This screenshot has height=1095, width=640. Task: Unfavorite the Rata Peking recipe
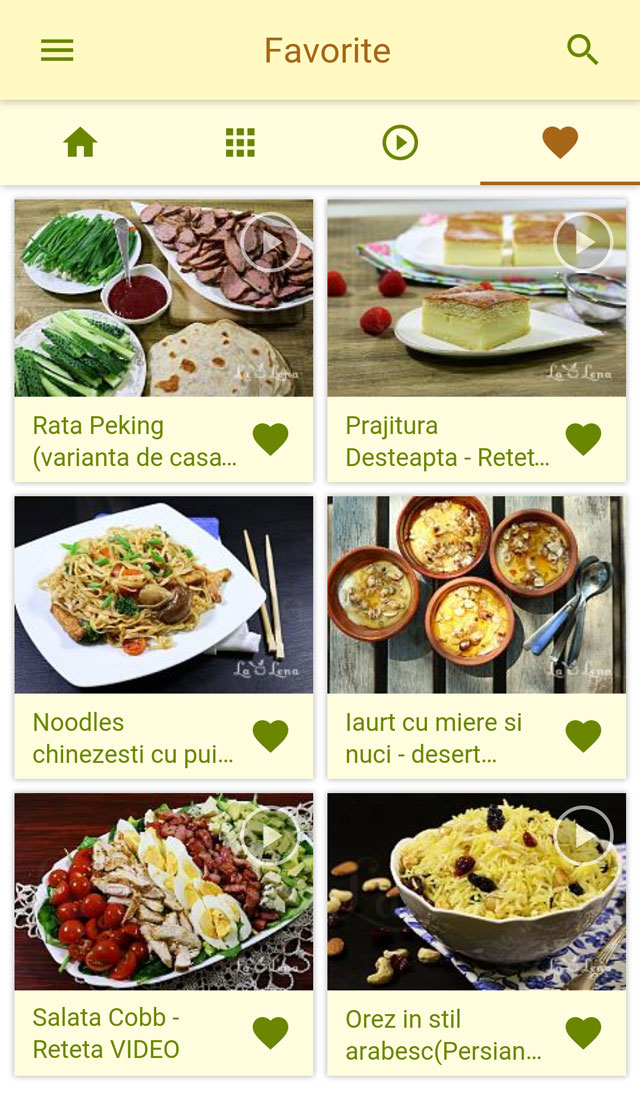[270, 439]
